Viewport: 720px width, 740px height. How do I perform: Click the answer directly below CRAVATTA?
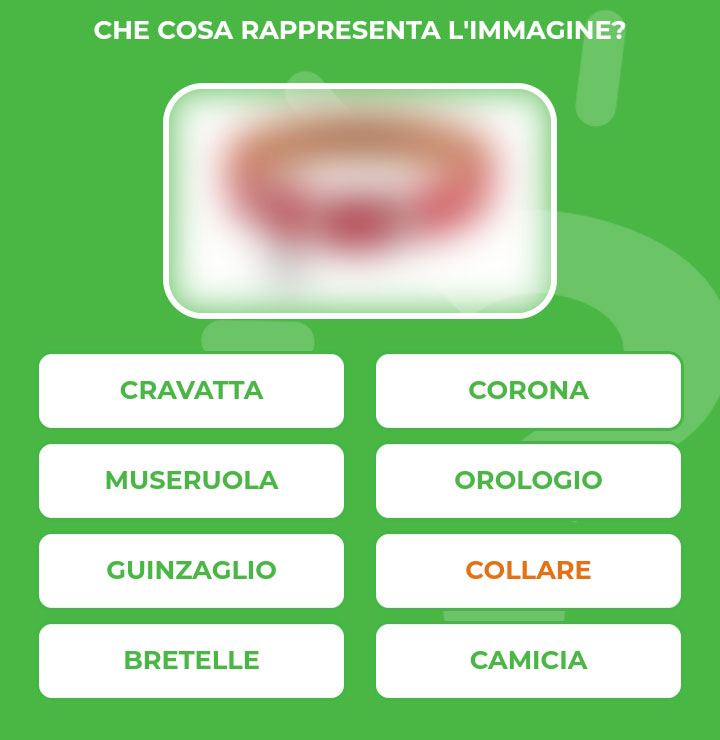coord(191,480)
